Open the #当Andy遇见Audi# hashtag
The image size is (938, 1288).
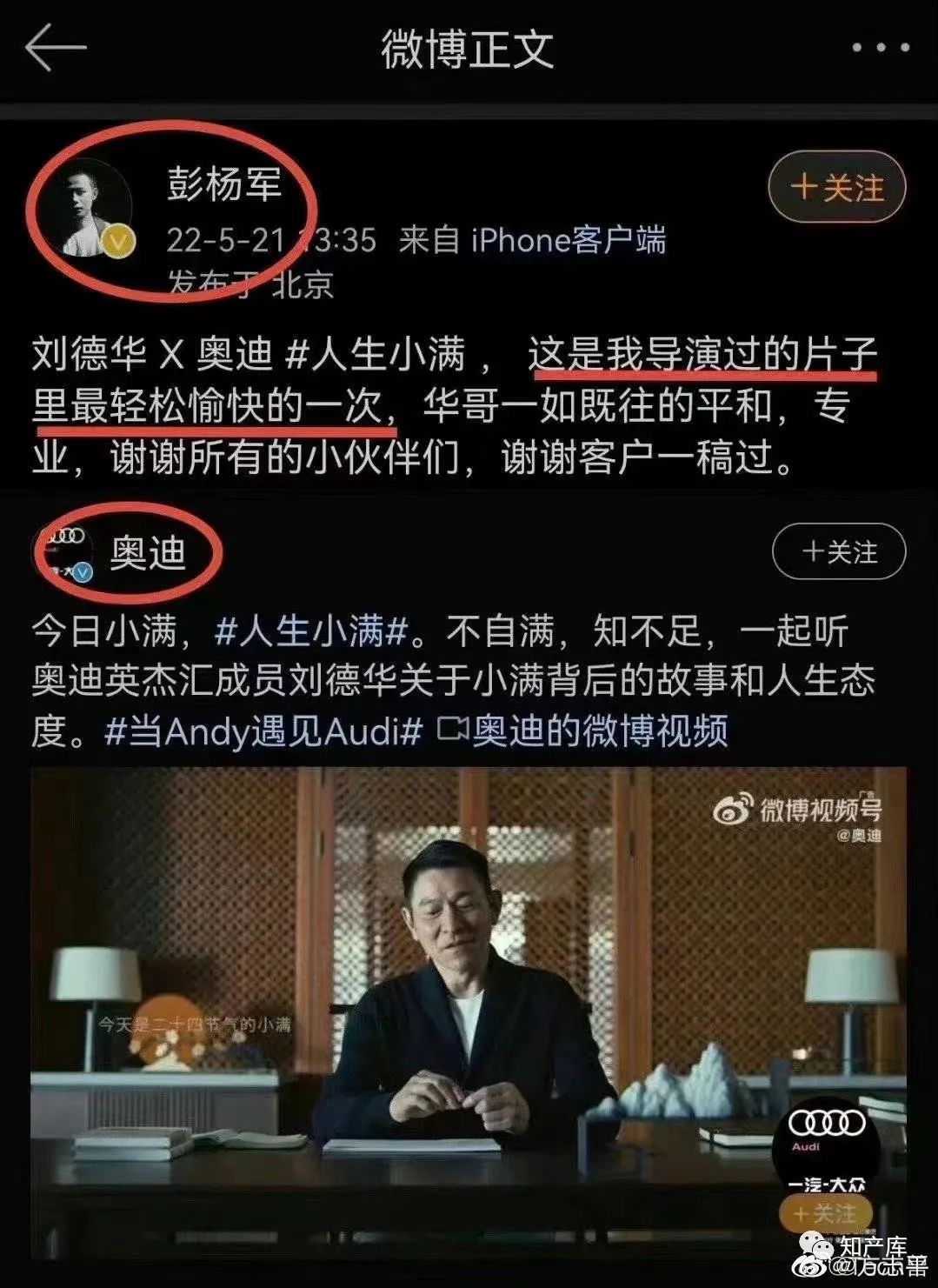coord(263,732)
